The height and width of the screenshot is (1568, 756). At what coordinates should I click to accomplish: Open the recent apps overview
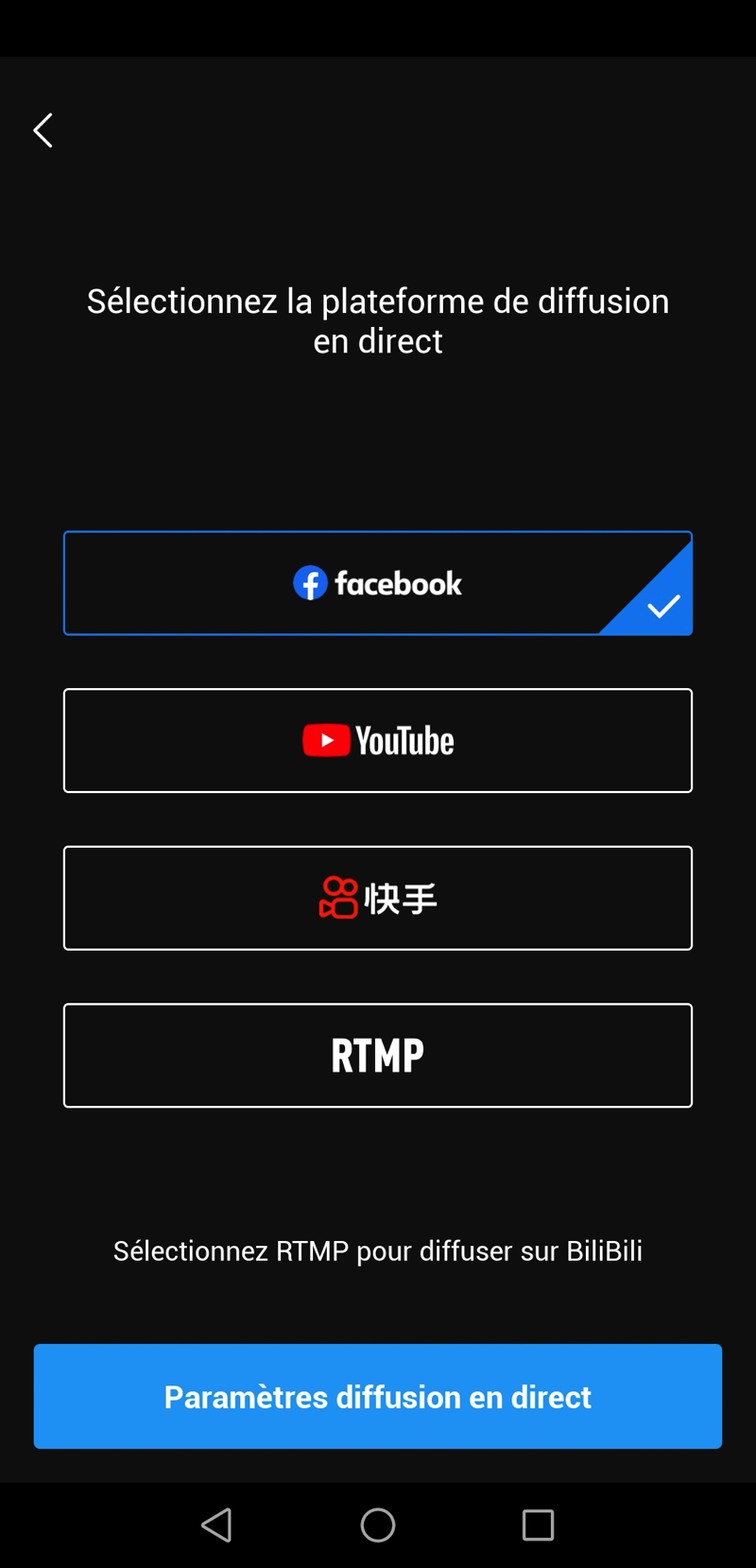click(x=538, y=1525)
